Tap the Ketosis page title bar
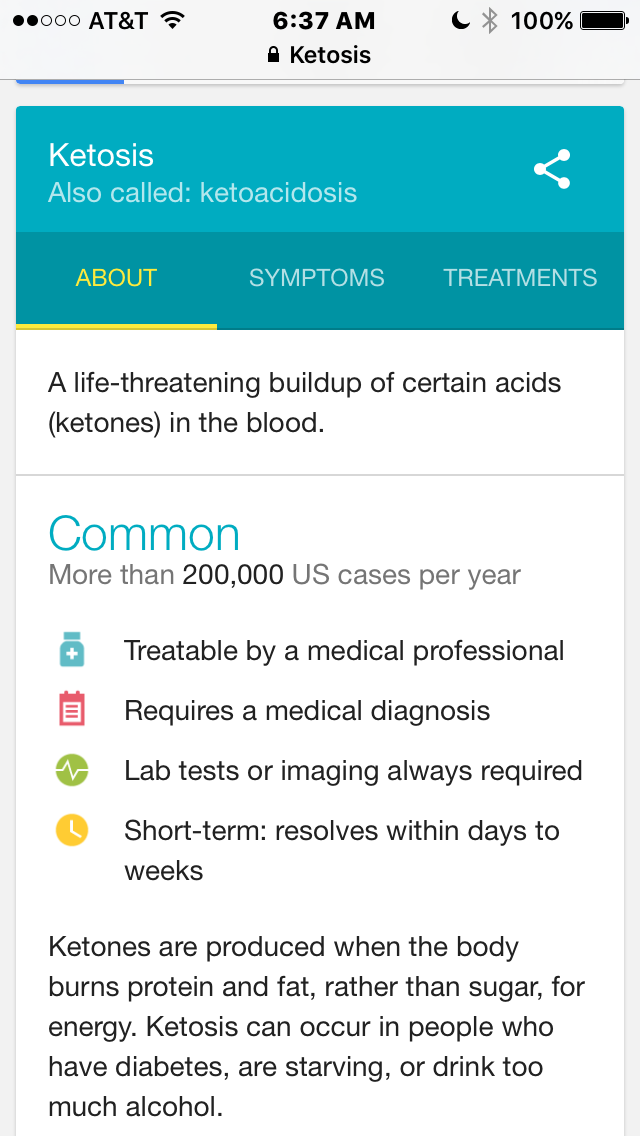Image resolution: width=640 pixels, height=1136 pixels. [320, 55]
